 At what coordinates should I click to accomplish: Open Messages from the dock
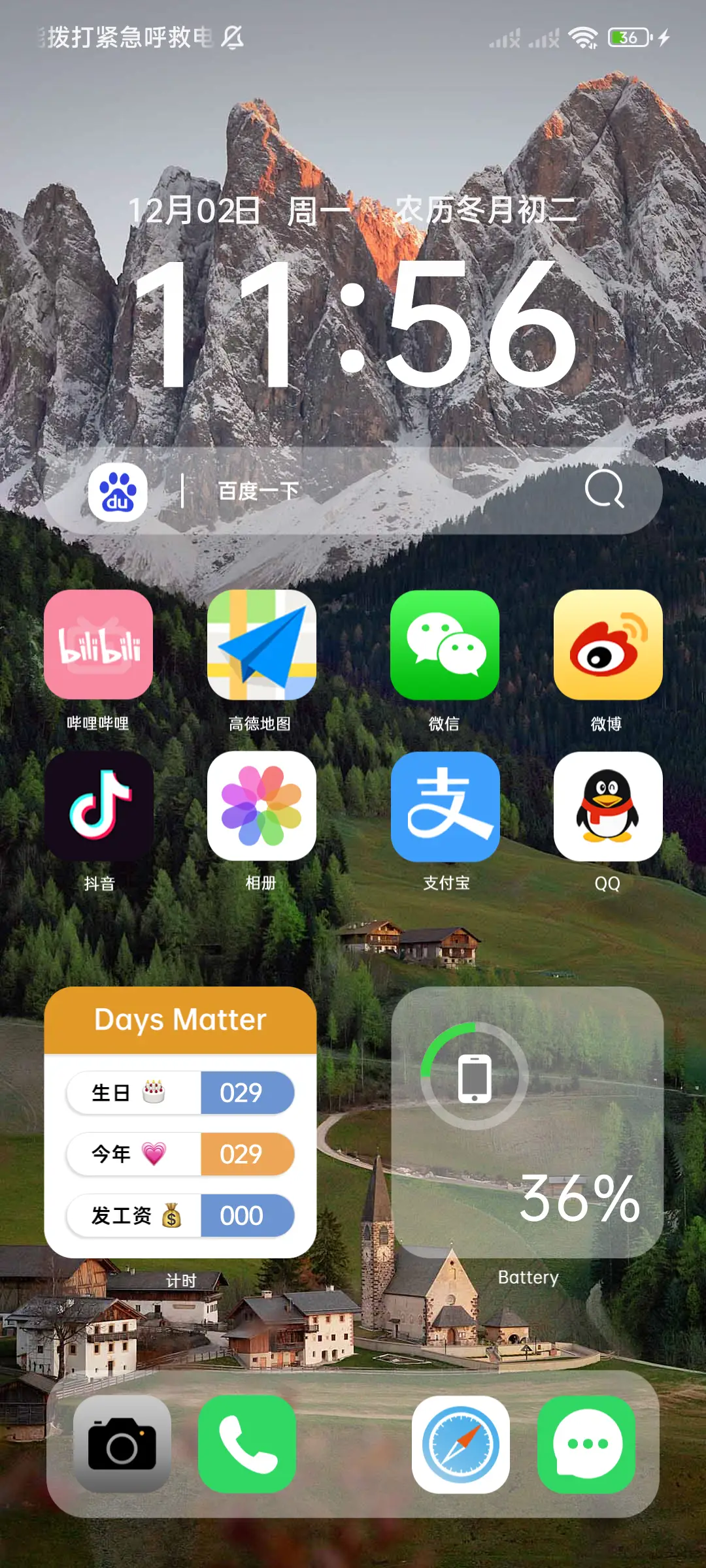click(586, 1445)
